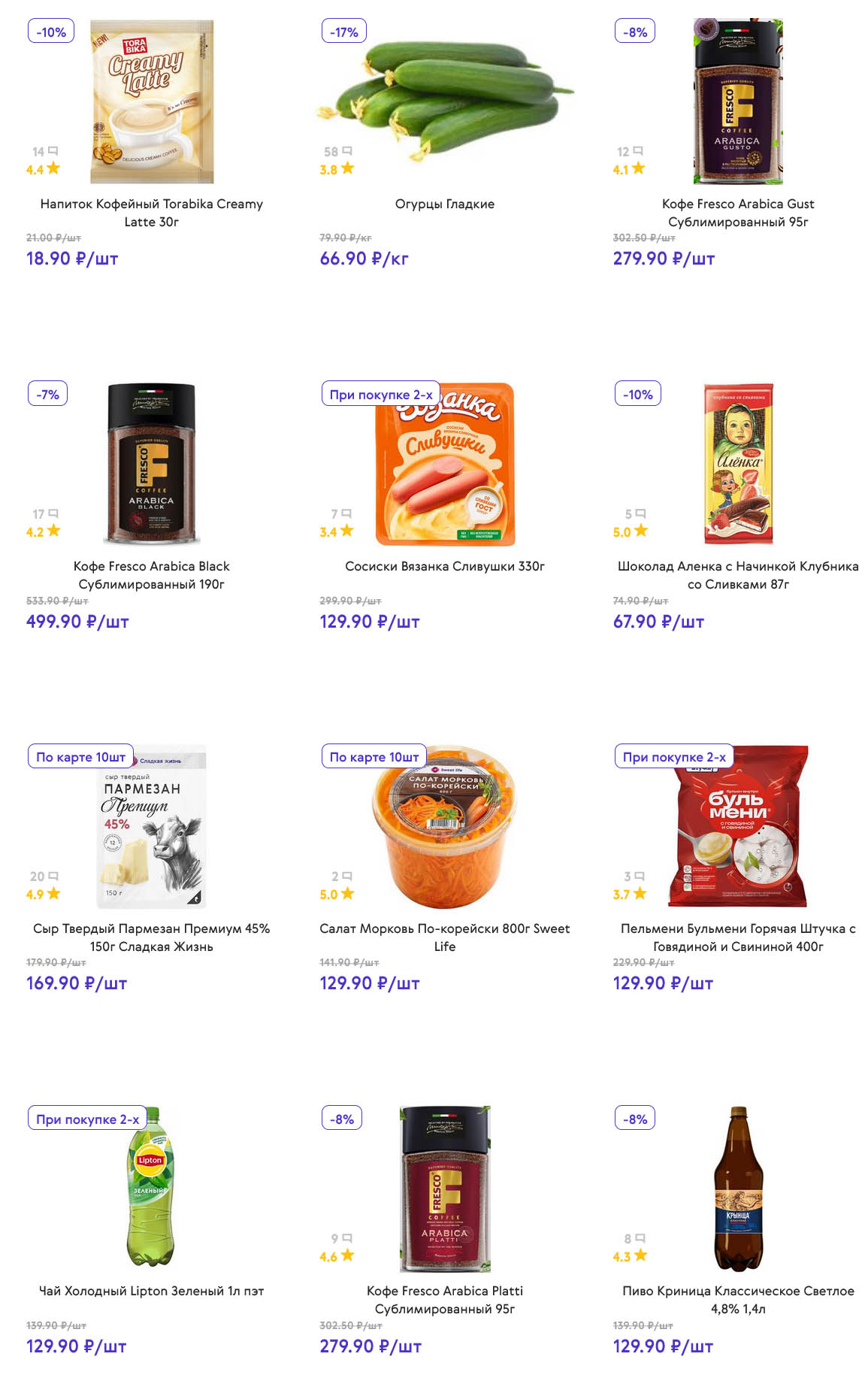Open Fresco Arabica Gust 95г coffee card
This screenshot has width=868, height=1390.
(738, 102)
